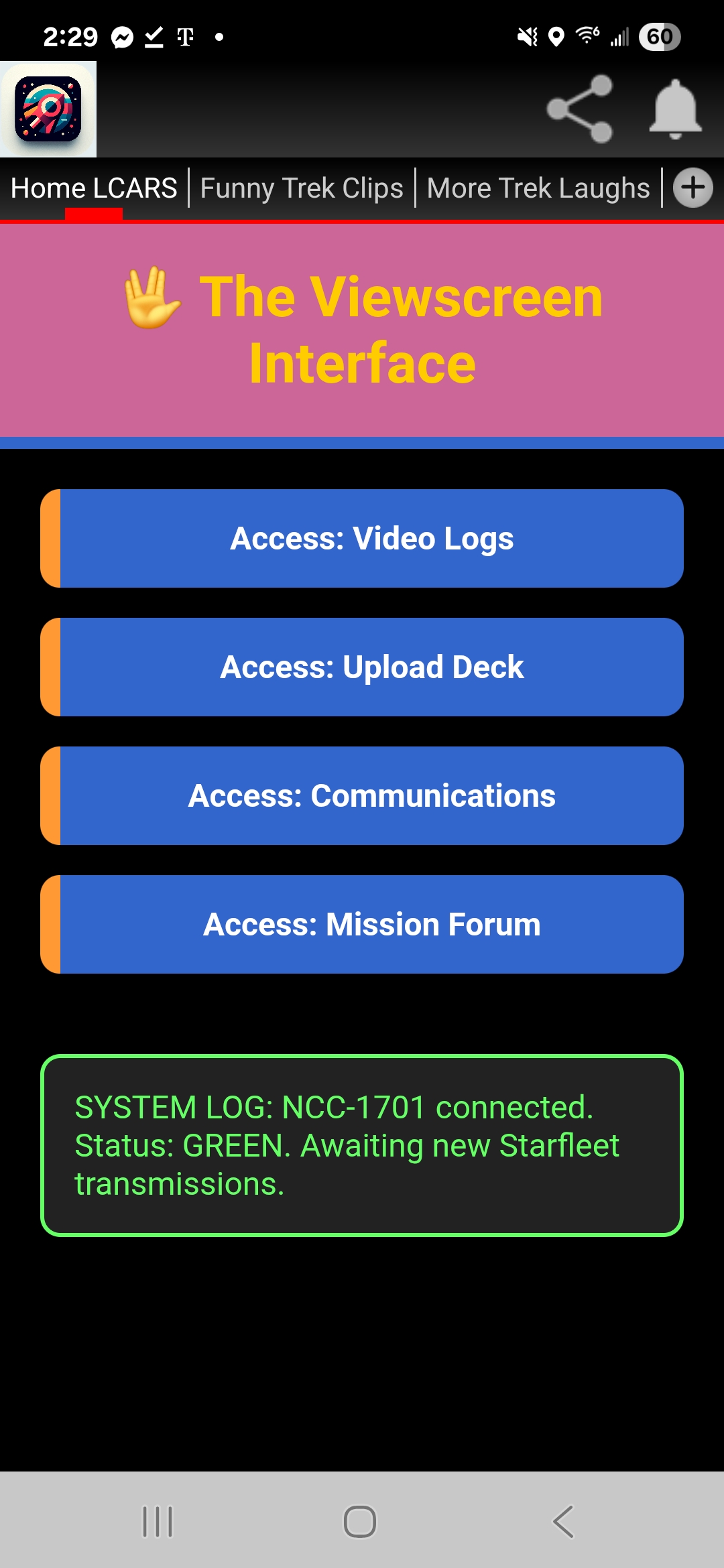Image resolution: width=724 pixels, height=1568 pixels.
Task: Select the Home LCARS tab
Action: 94,188
